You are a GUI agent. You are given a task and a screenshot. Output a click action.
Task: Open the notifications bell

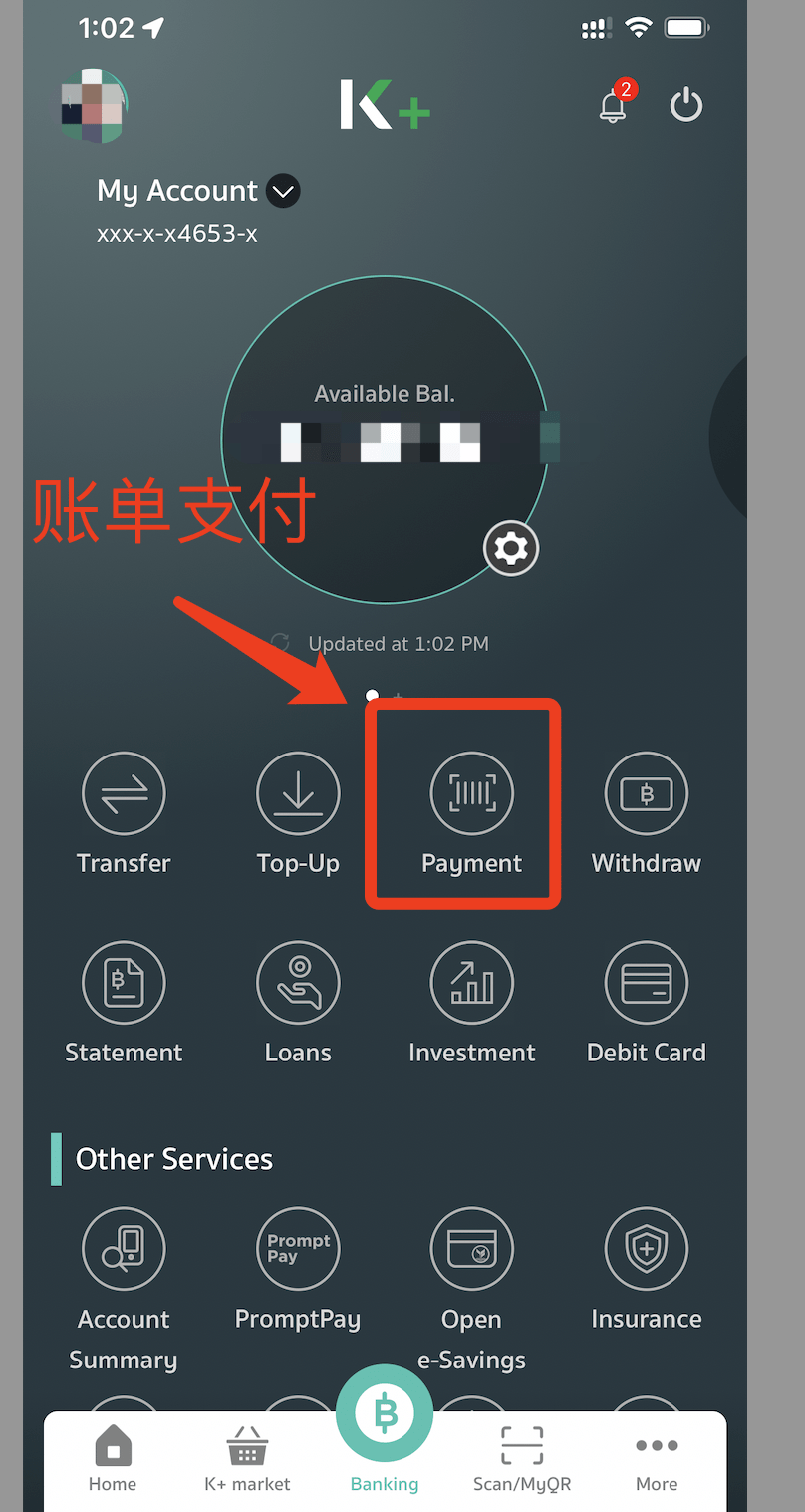click(x=614, y=105)
